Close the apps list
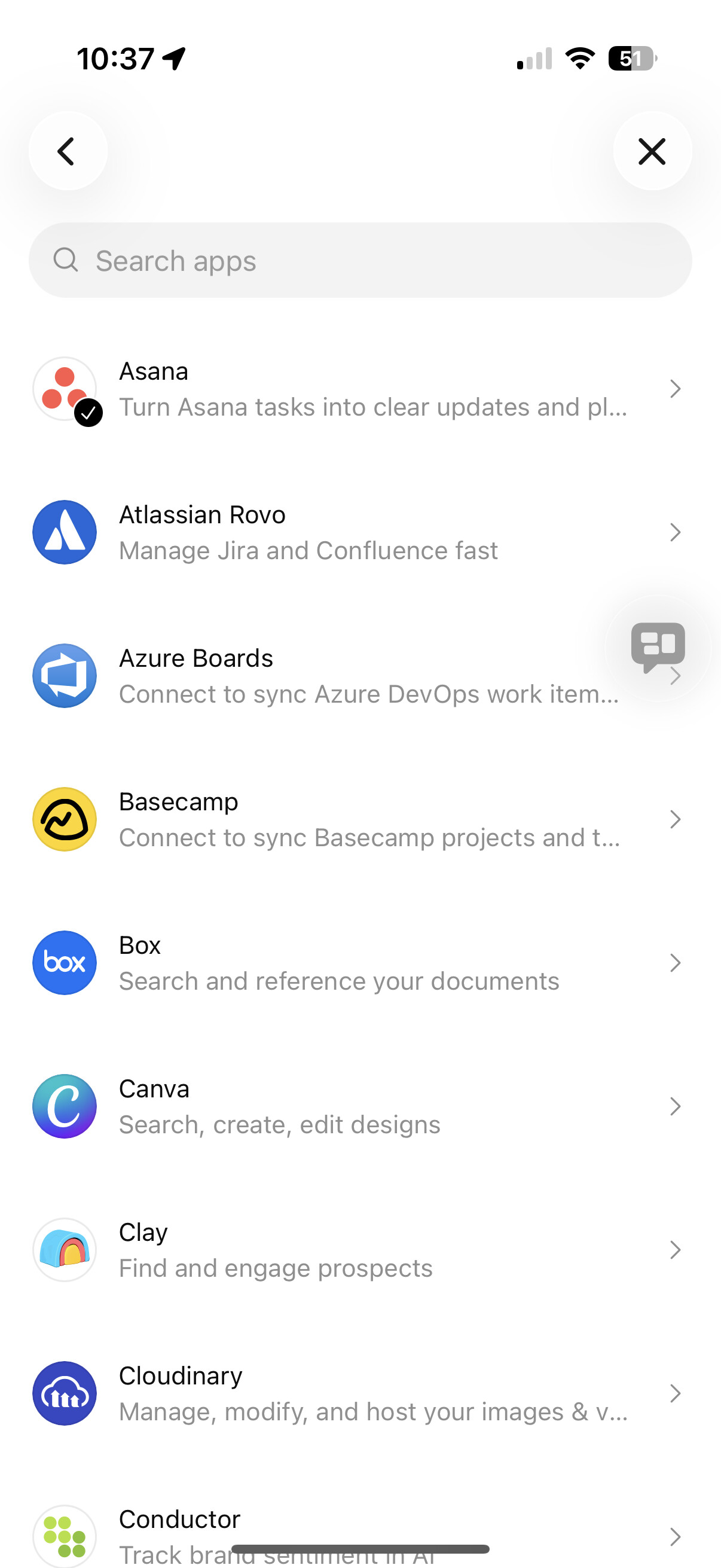This screenshot has width=721, height=1568. 652,151
